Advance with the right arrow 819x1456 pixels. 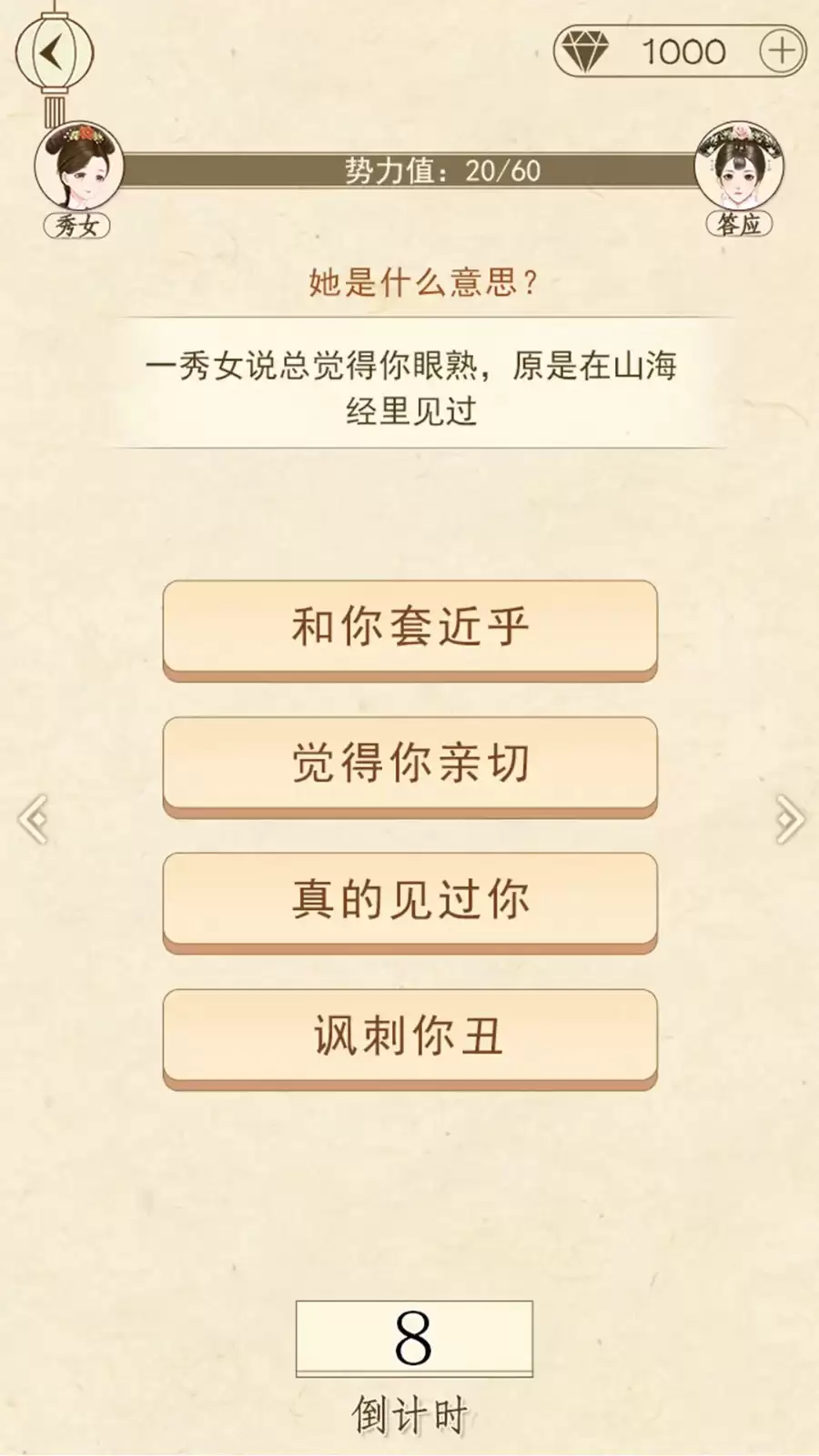point(789,819)
